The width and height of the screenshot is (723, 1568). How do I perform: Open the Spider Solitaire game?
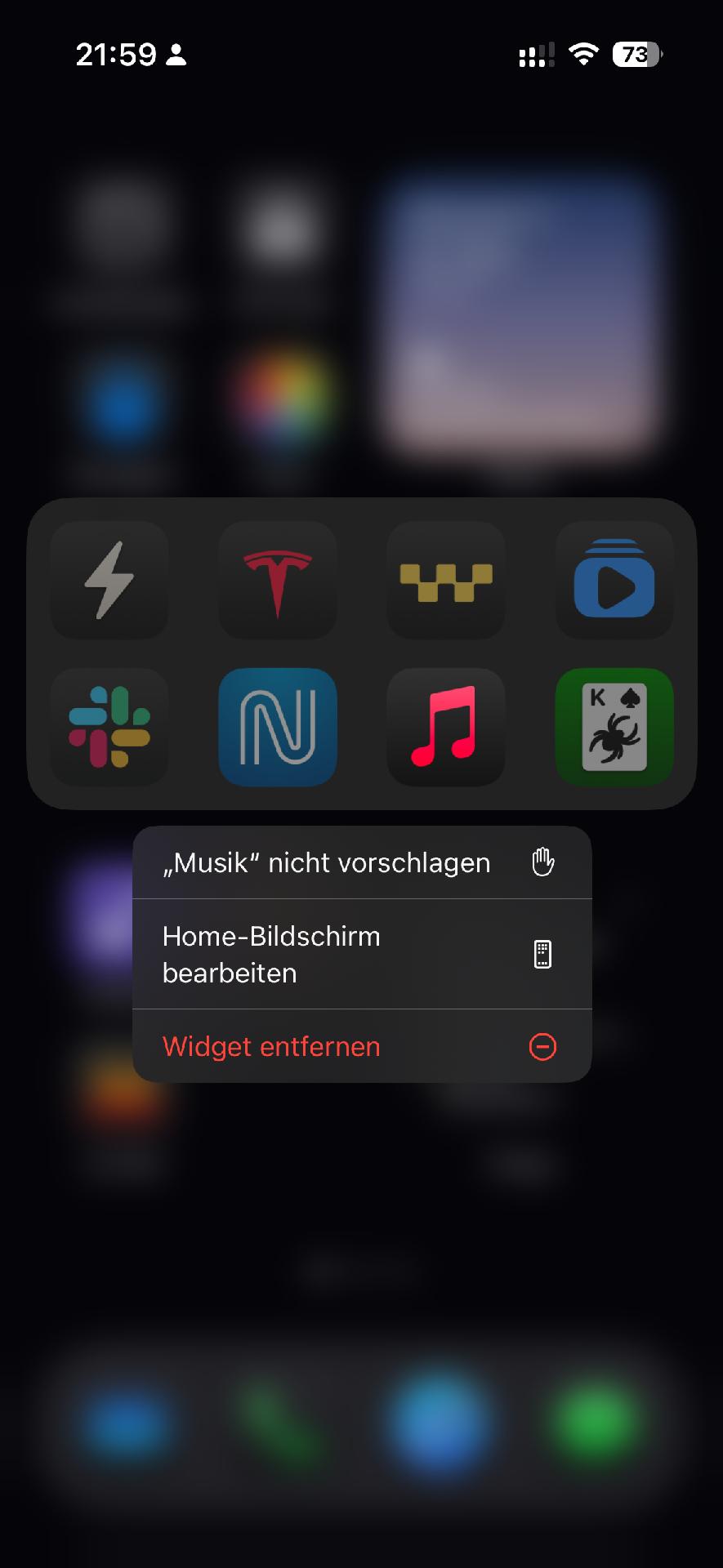pyautogui.click(x=614, y=728)
